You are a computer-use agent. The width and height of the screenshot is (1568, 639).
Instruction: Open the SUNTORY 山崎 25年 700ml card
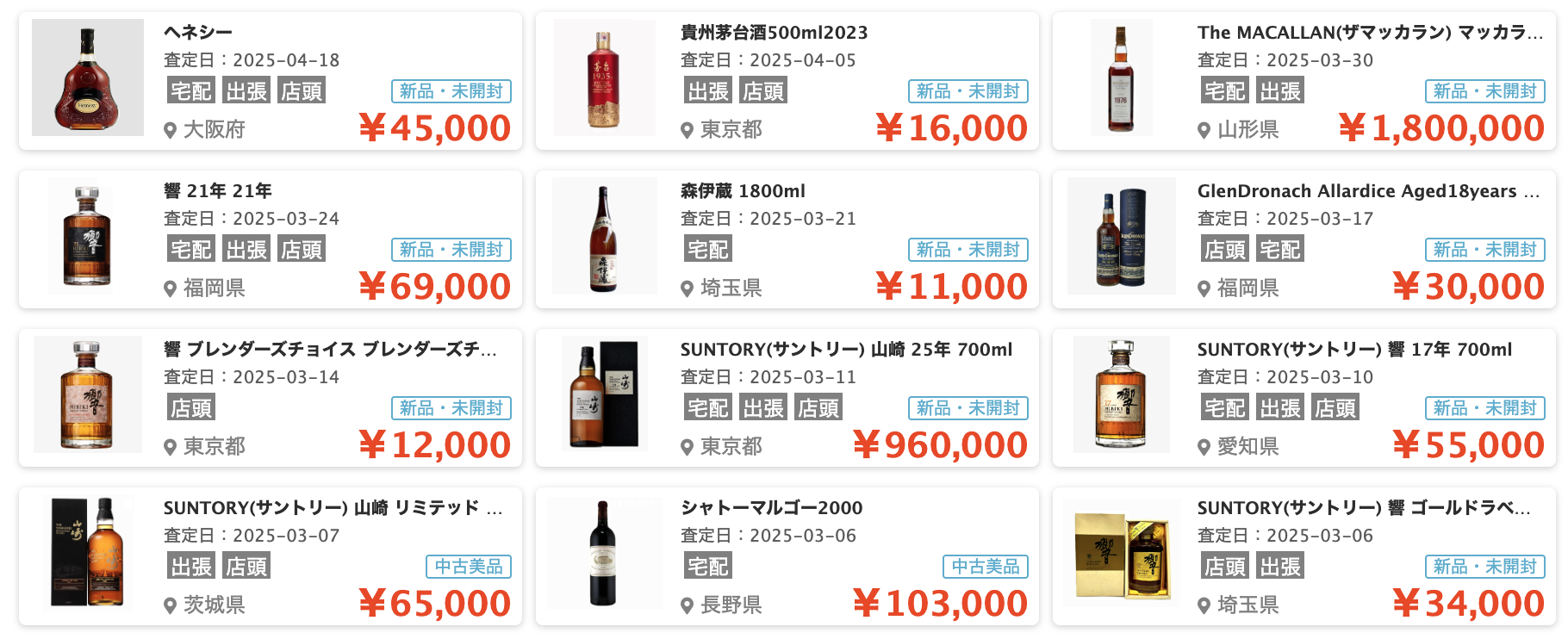(787, 398)
